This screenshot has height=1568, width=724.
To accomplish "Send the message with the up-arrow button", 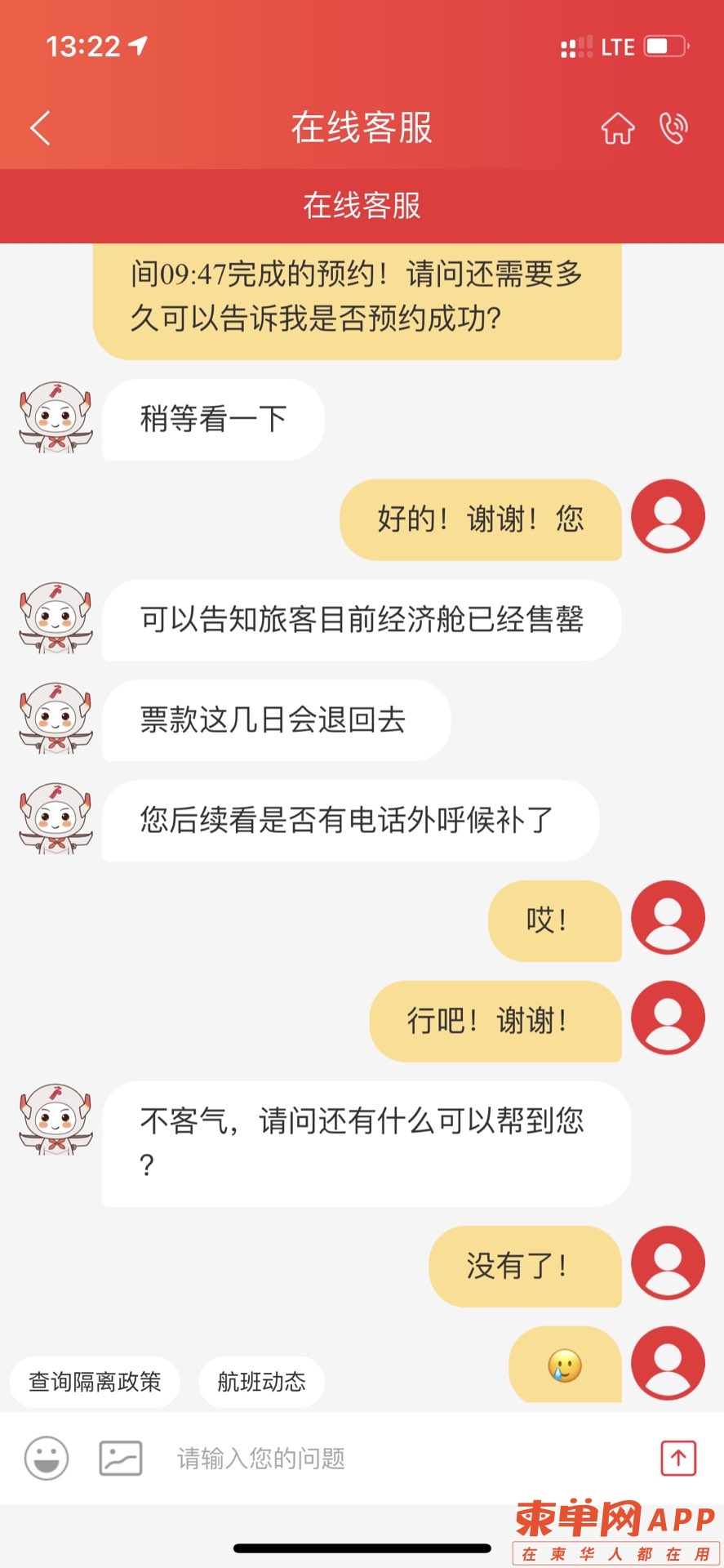I will click(677, 1458).
